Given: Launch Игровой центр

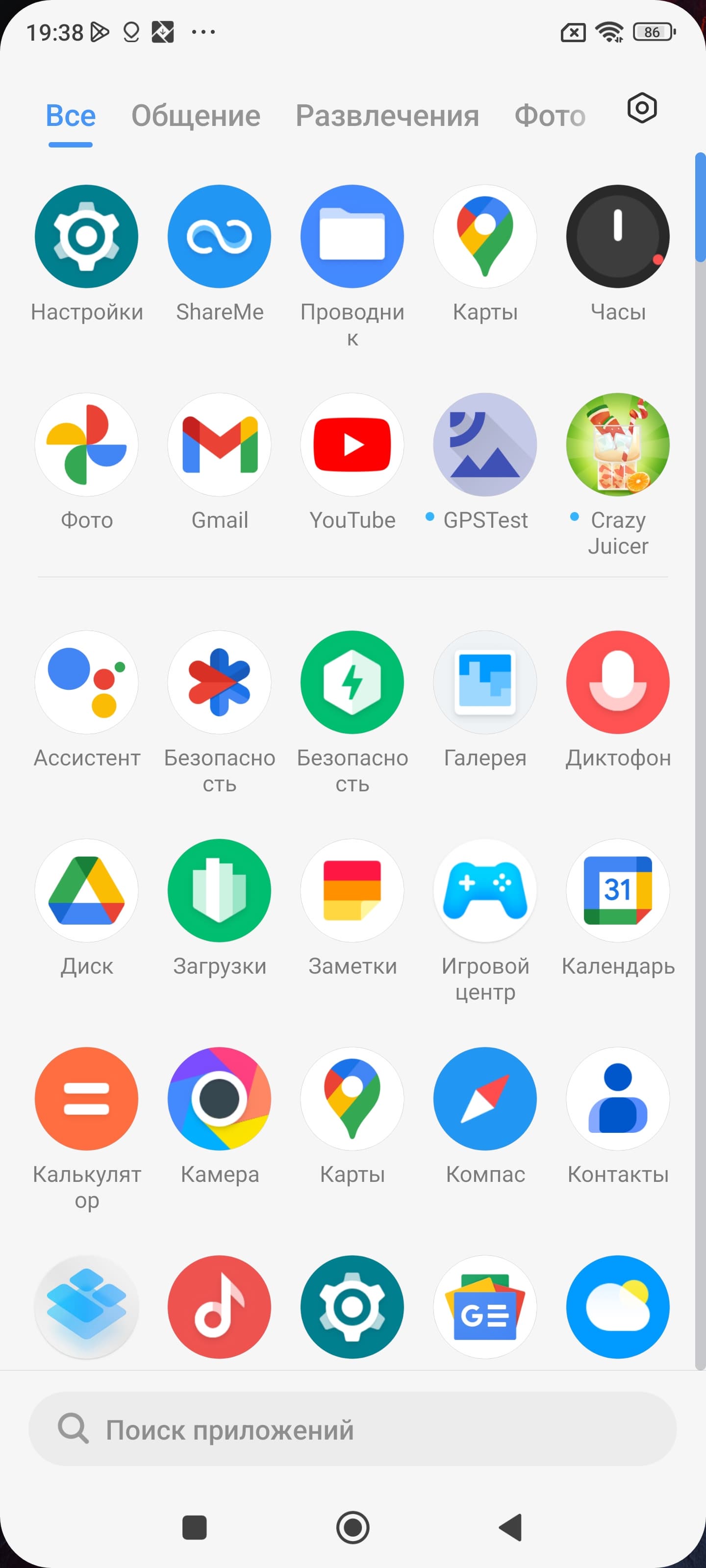Looking at the screenshot, I should pos(485,890).
